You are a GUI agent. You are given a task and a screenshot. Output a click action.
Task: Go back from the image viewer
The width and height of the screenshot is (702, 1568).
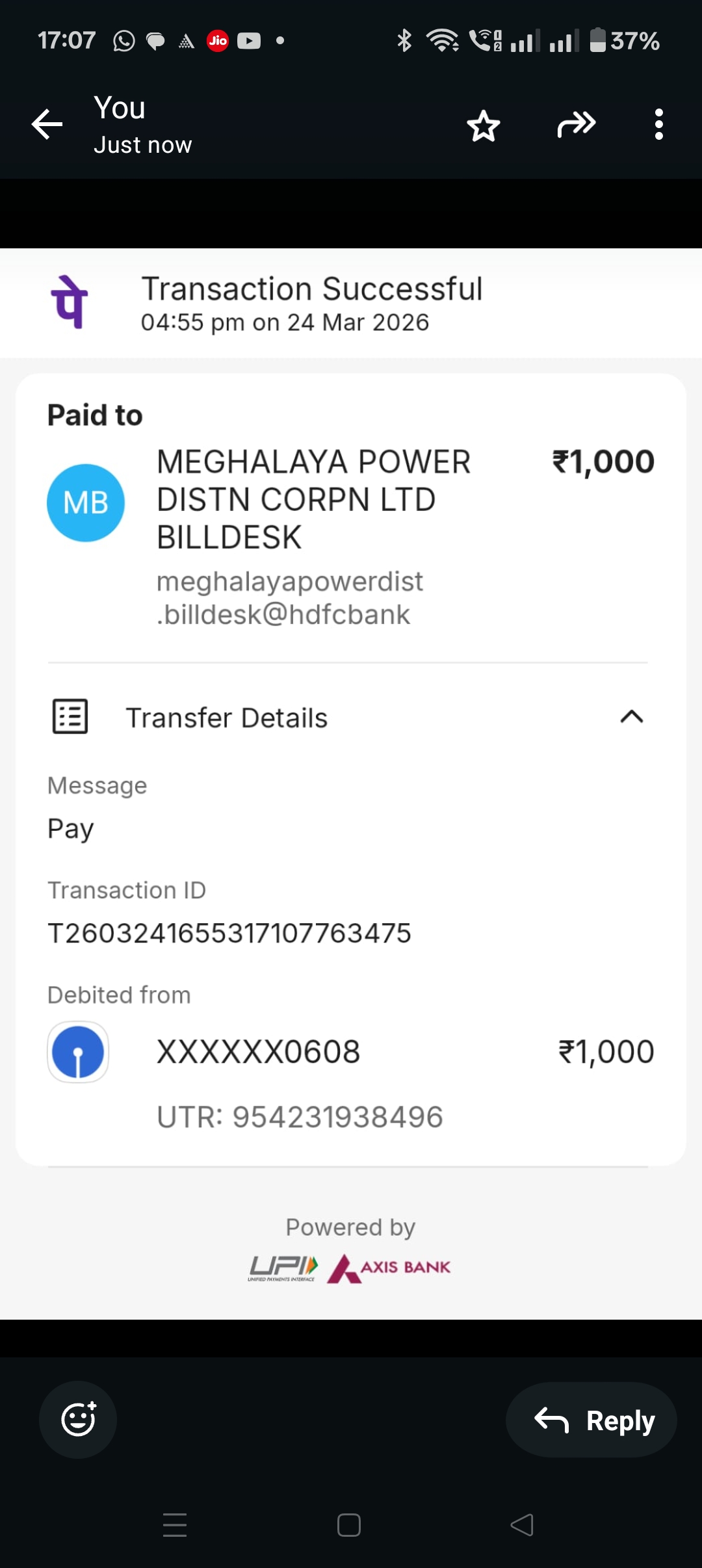pyautogui.click(x=47, y=124)
